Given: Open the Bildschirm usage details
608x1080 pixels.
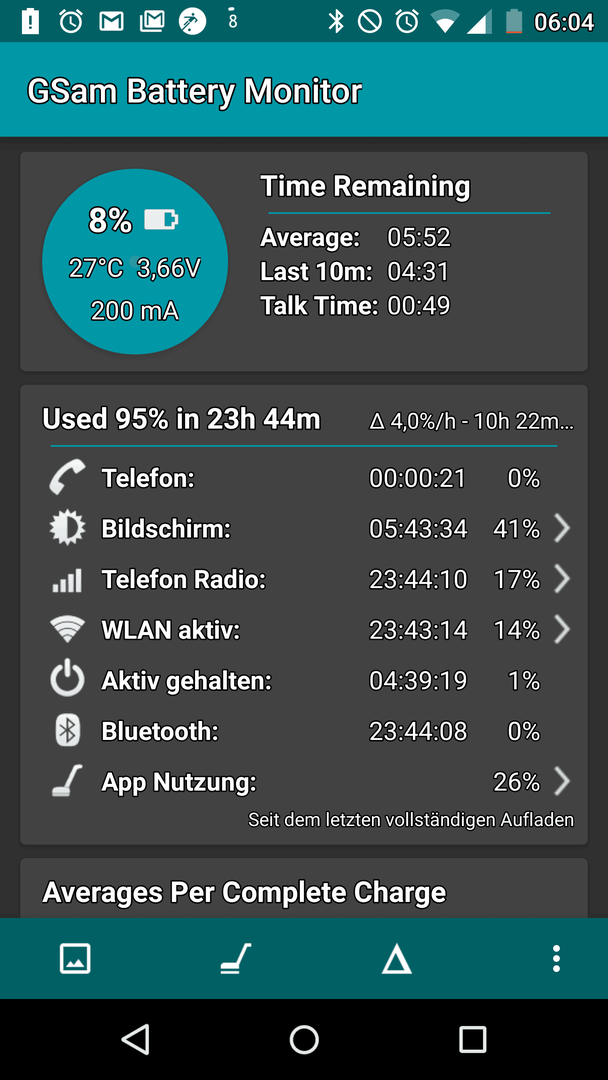Looking at the screenshot, I should [304, 529].
